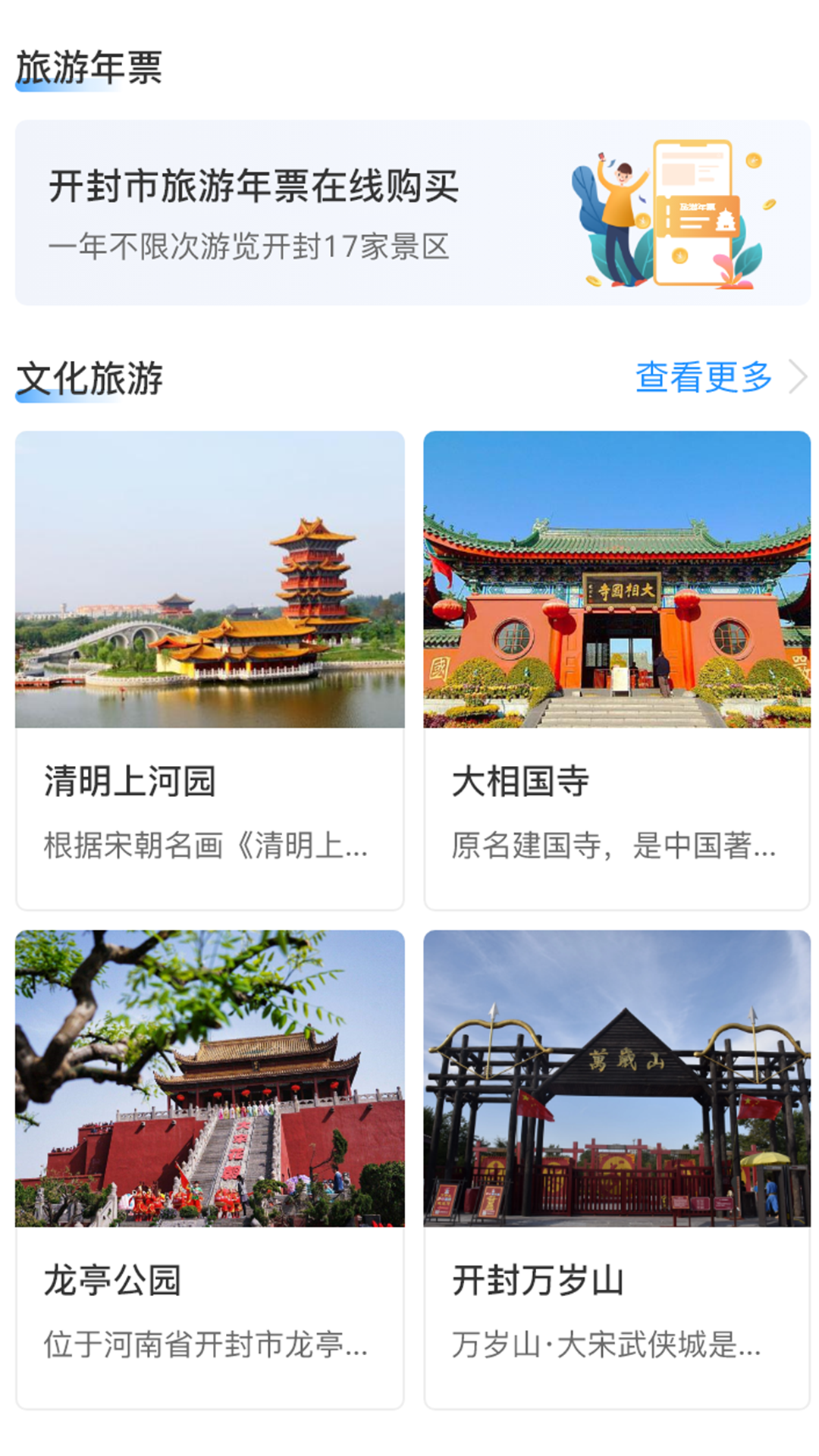Screen dimensions: 819x1456
Task: Select the 龙亭公园 attraction card
Action: pyautogui.click(x=210, y=1169)
